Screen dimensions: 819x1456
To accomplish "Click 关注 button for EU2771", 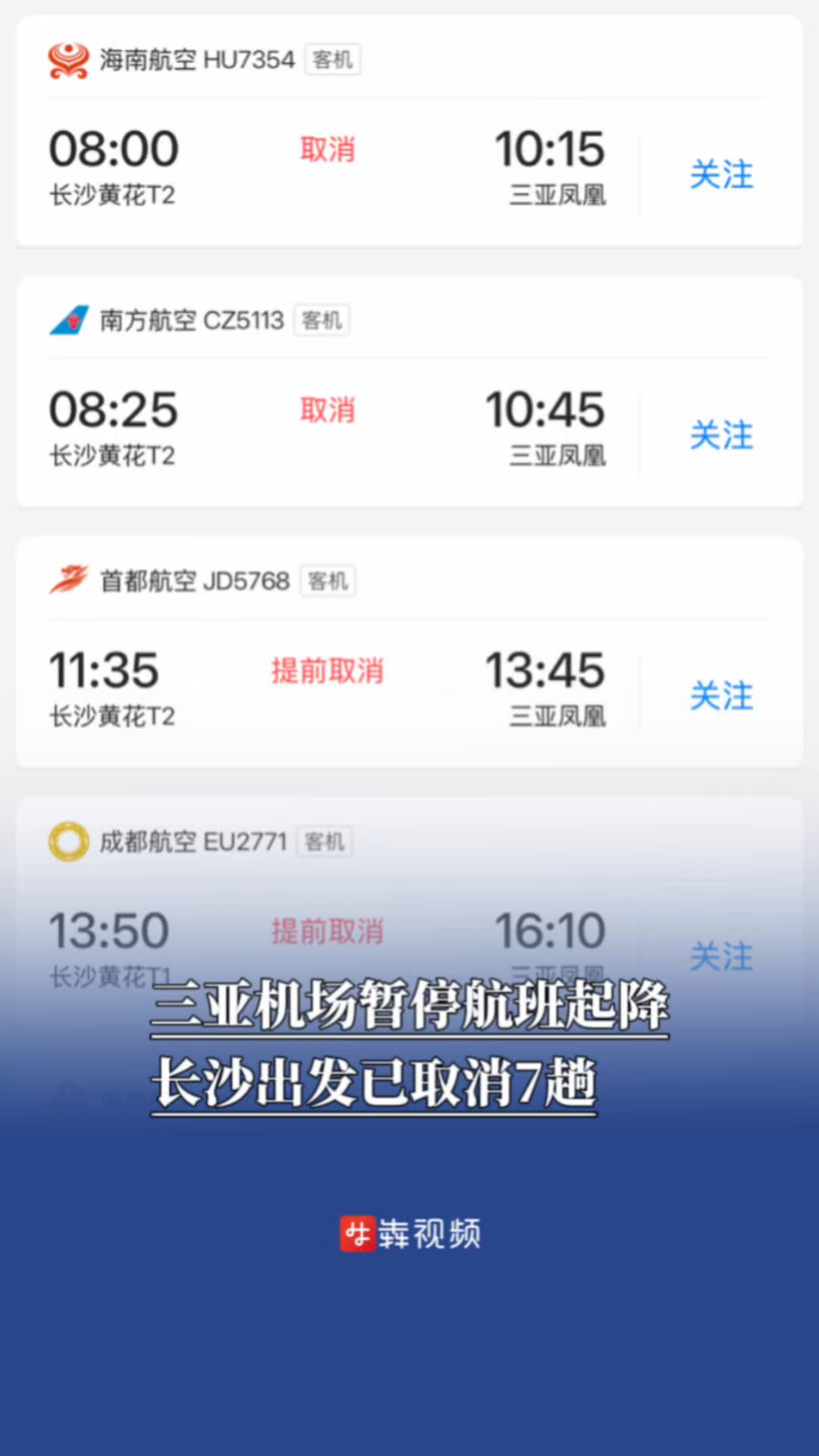I will pyautogui.click(x=721, y=957).
